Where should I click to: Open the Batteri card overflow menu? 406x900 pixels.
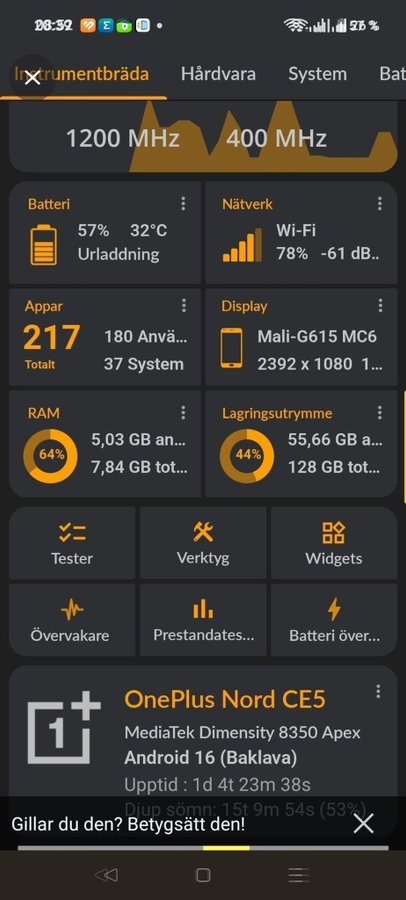pos(183,203)
